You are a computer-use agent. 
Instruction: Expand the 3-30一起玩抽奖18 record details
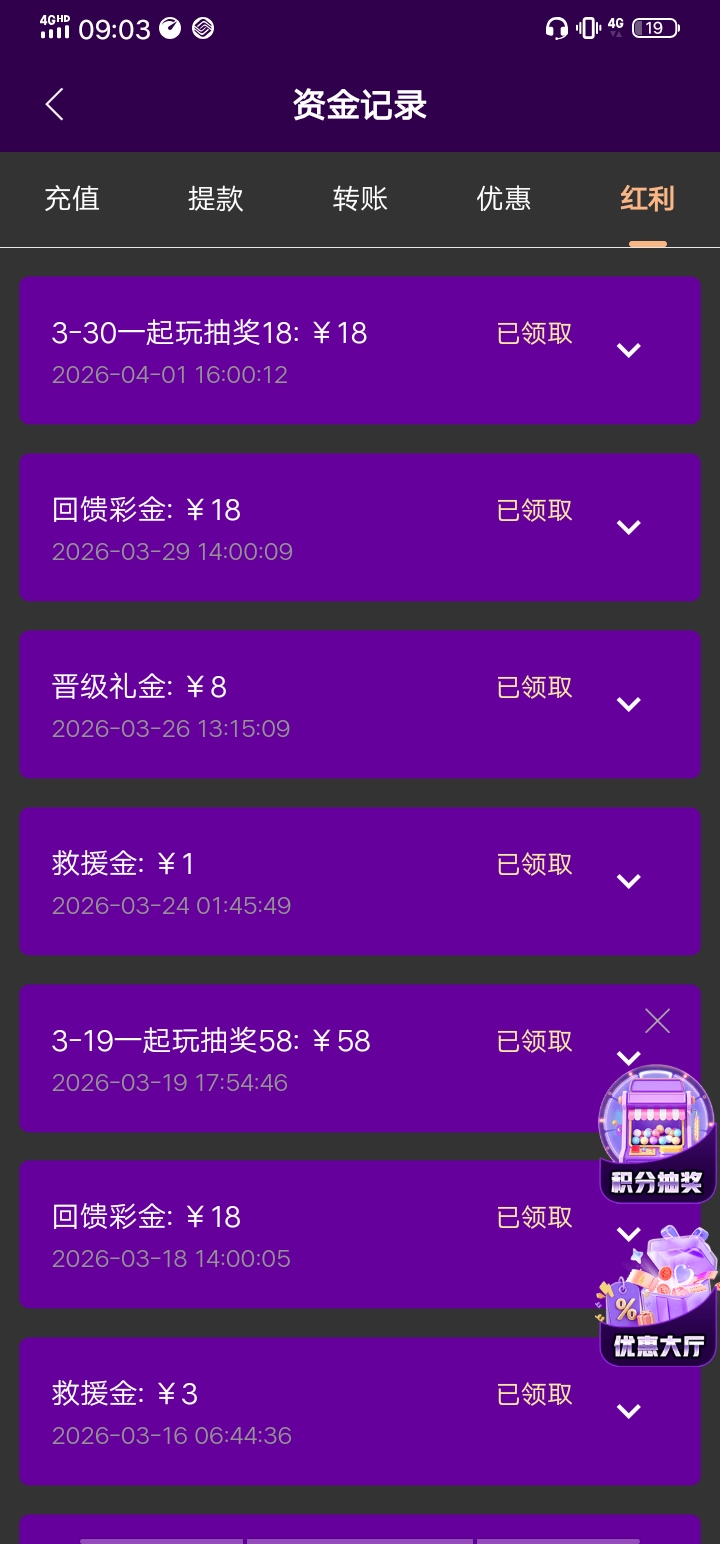coord(629,350)
